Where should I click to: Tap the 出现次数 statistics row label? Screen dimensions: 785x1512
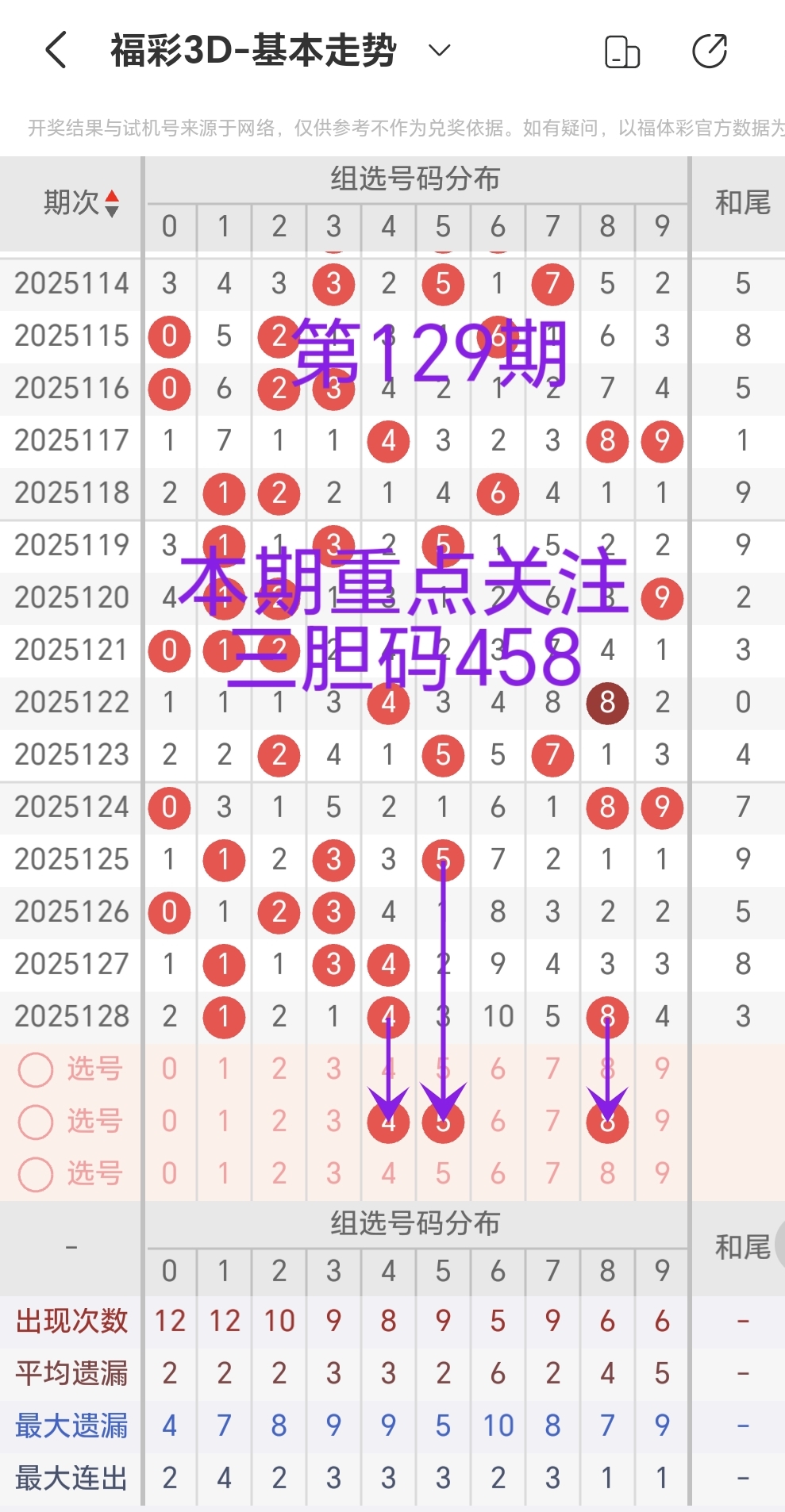tap(73, 1319)
